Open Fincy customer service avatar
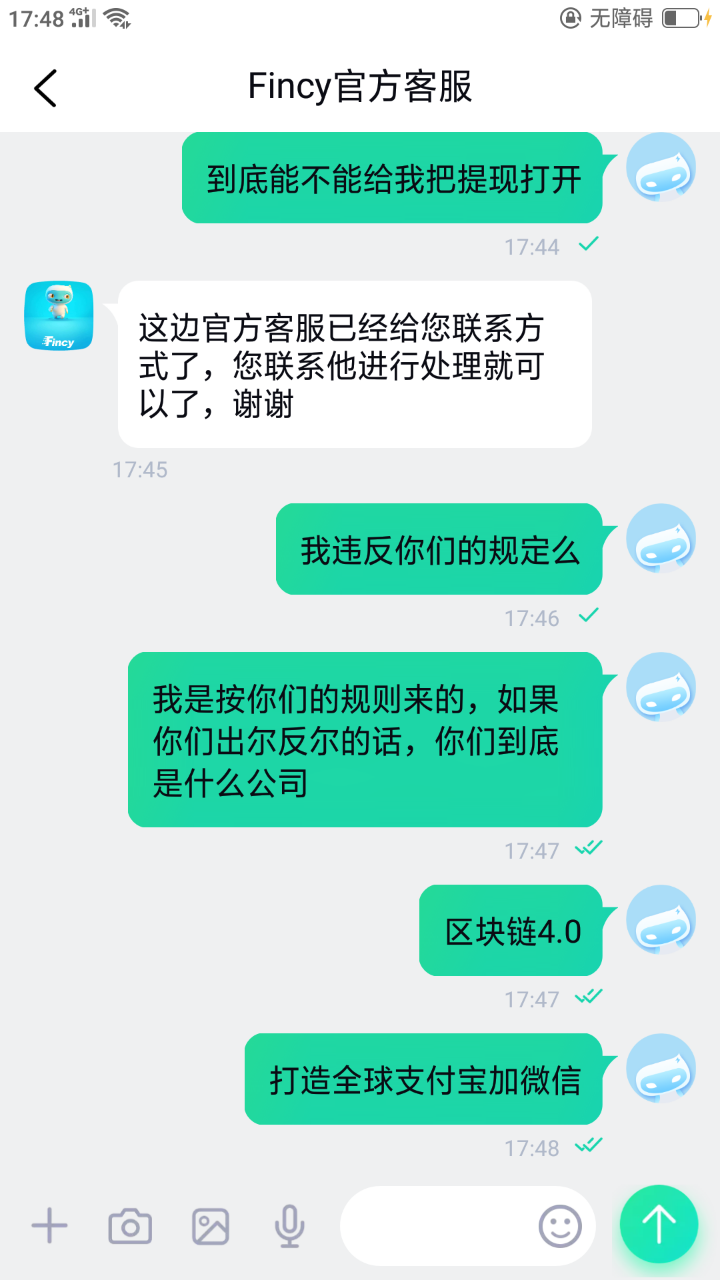The width and height of the screenshot is (720, 1280). point(59,316)
